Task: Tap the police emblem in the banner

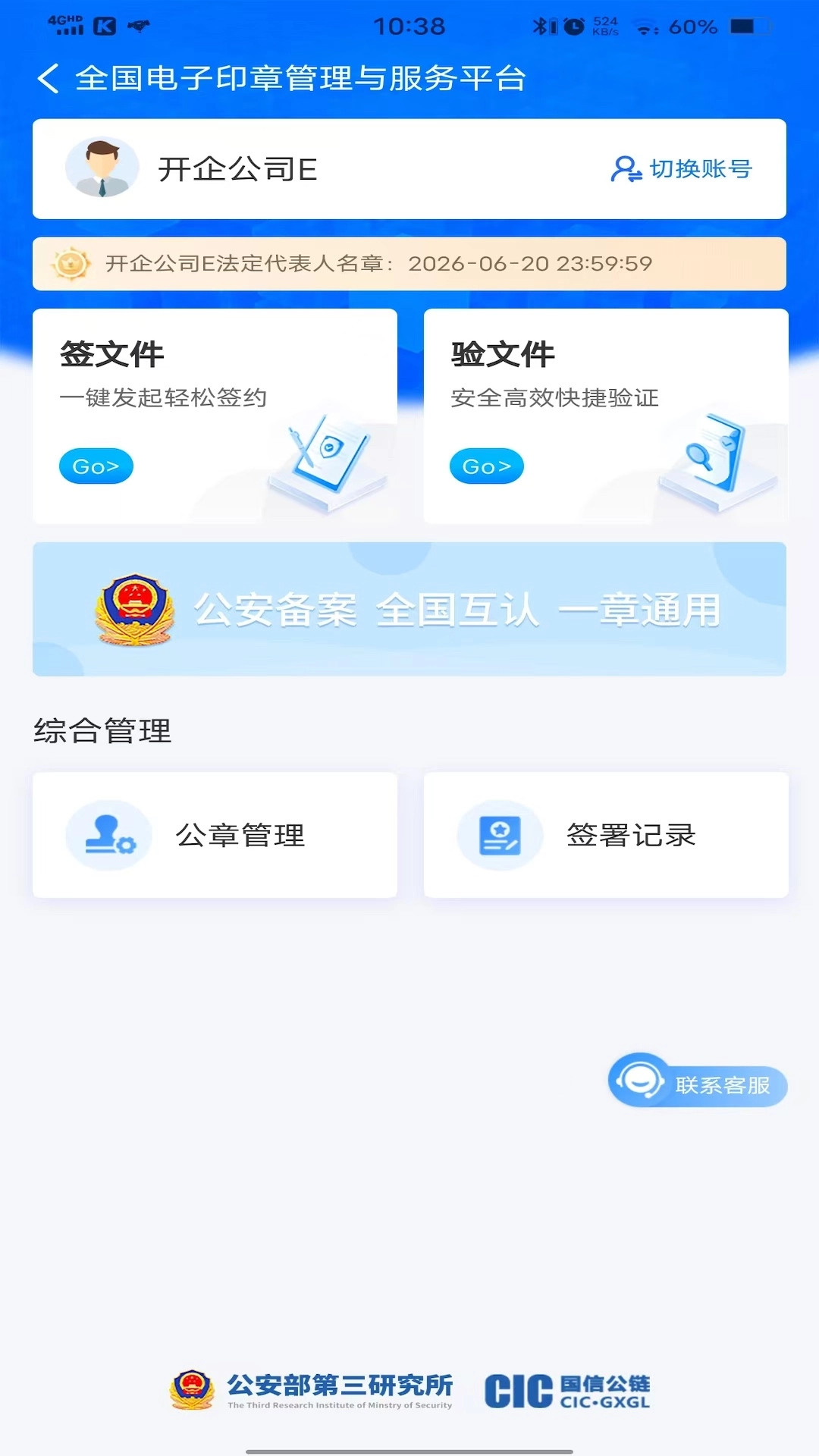Action: click(x=135, y=609)
